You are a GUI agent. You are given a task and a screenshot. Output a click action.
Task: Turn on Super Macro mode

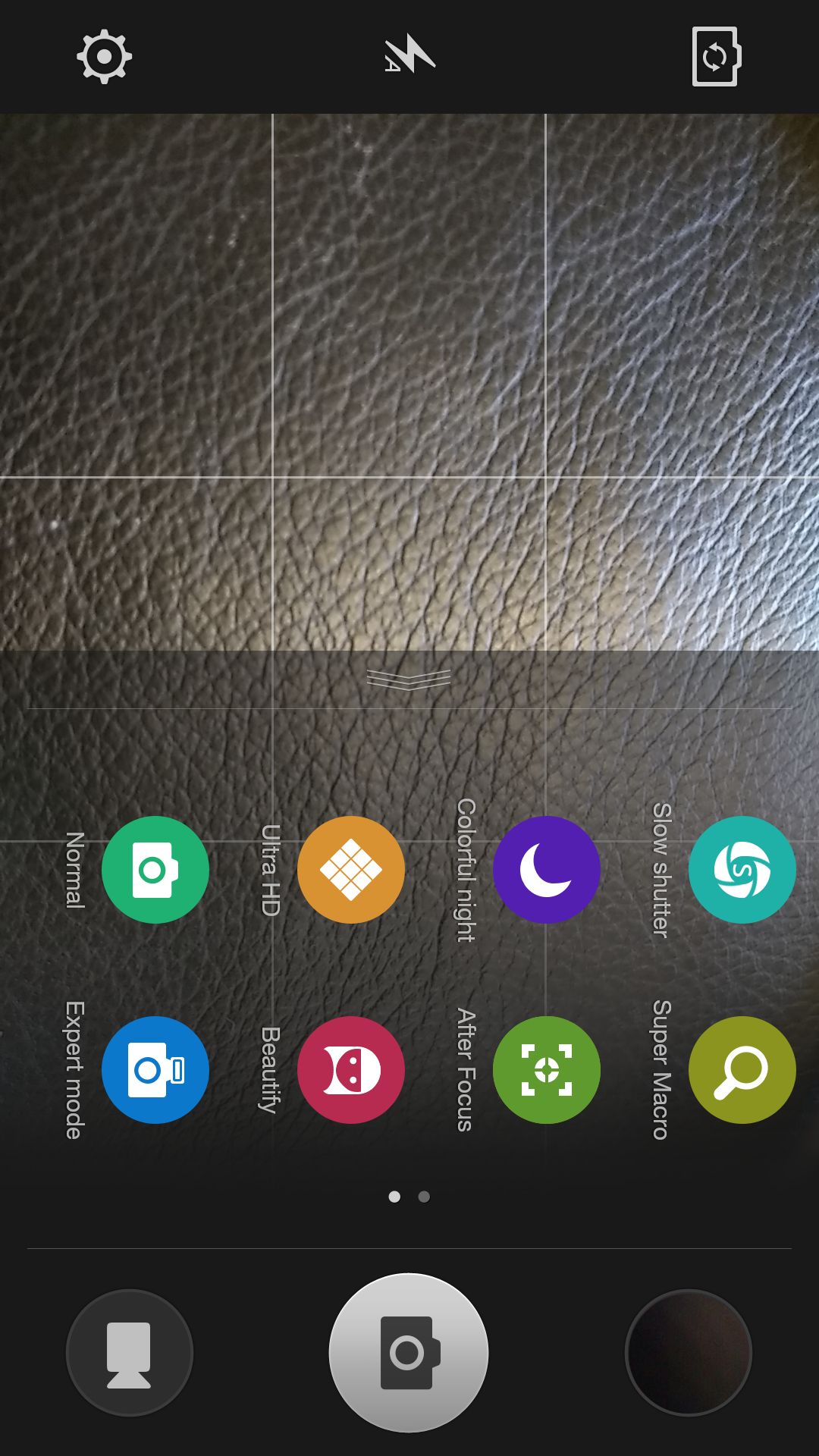coord(742,1070)
